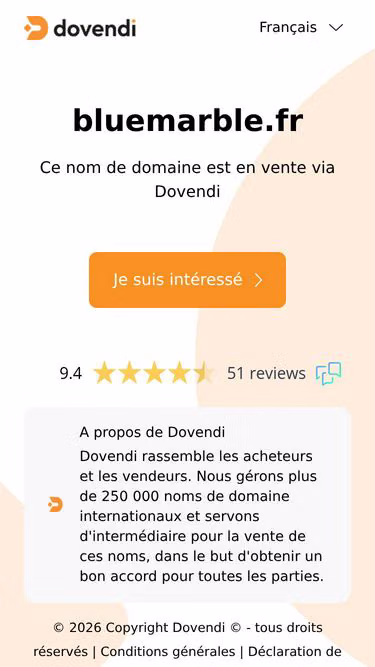Image resolution: width=375 pixels, height=667 pixels.
Task: Open the Conditions générales link
Action: tap(168, 652)
